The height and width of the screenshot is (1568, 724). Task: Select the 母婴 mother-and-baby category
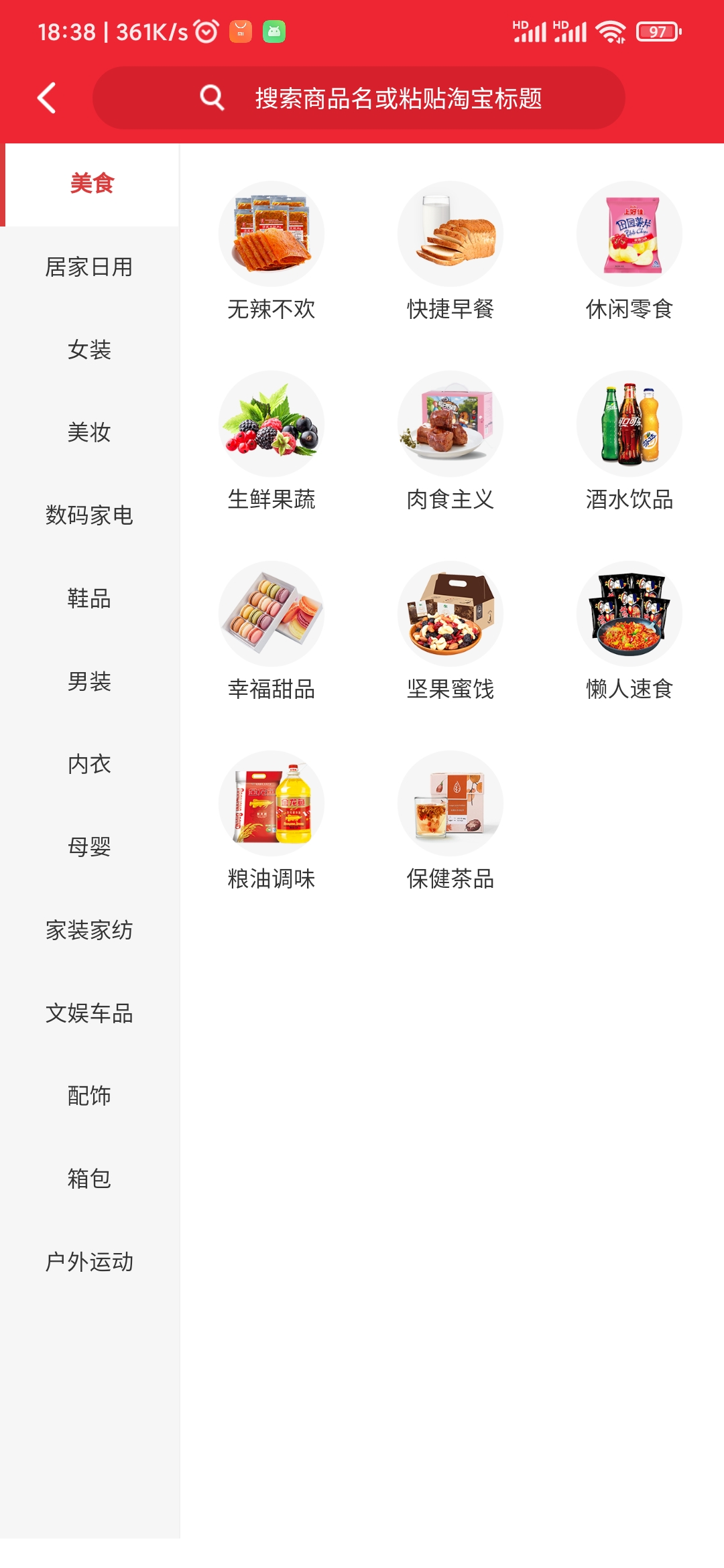point(90,847)
